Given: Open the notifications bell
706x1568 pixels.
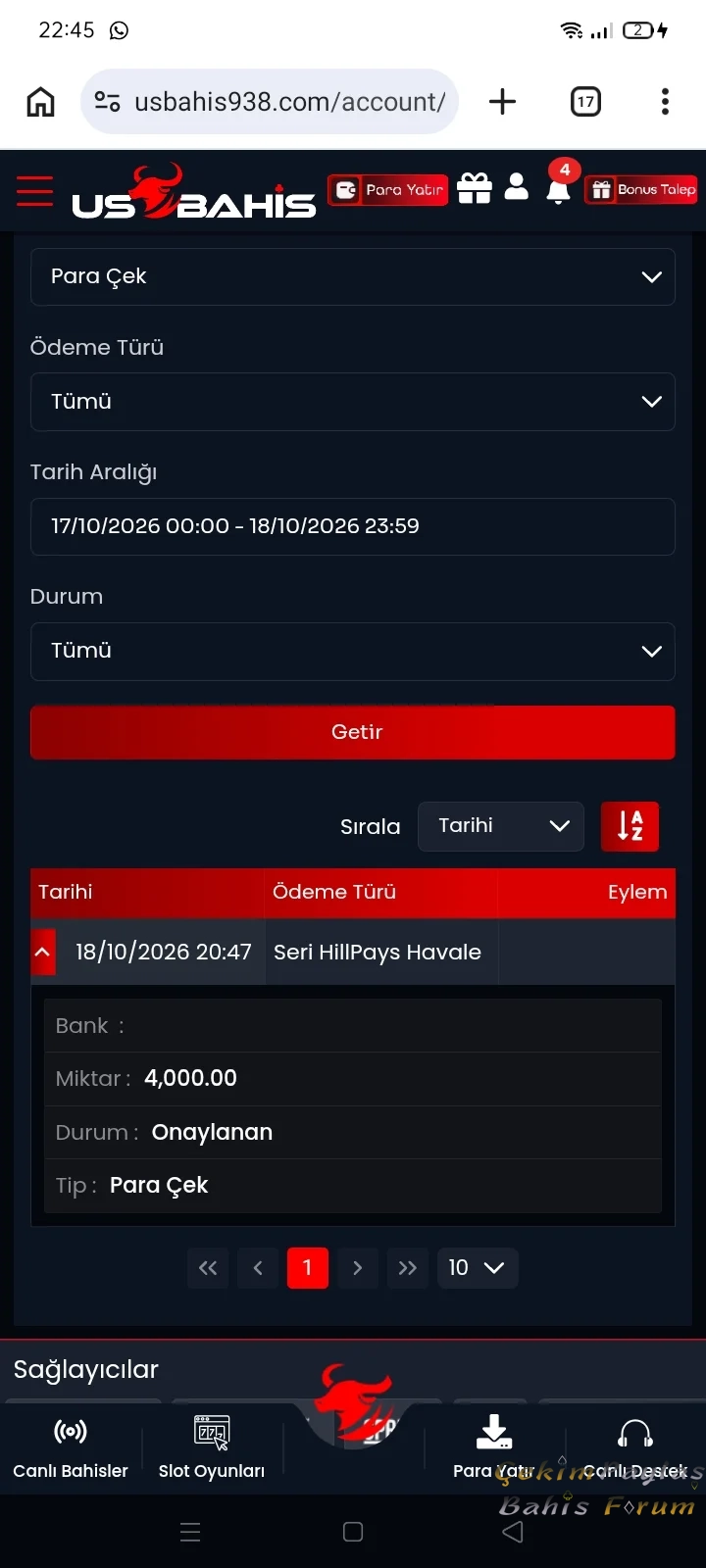Looking at the screenshot, I should [559, 186].
